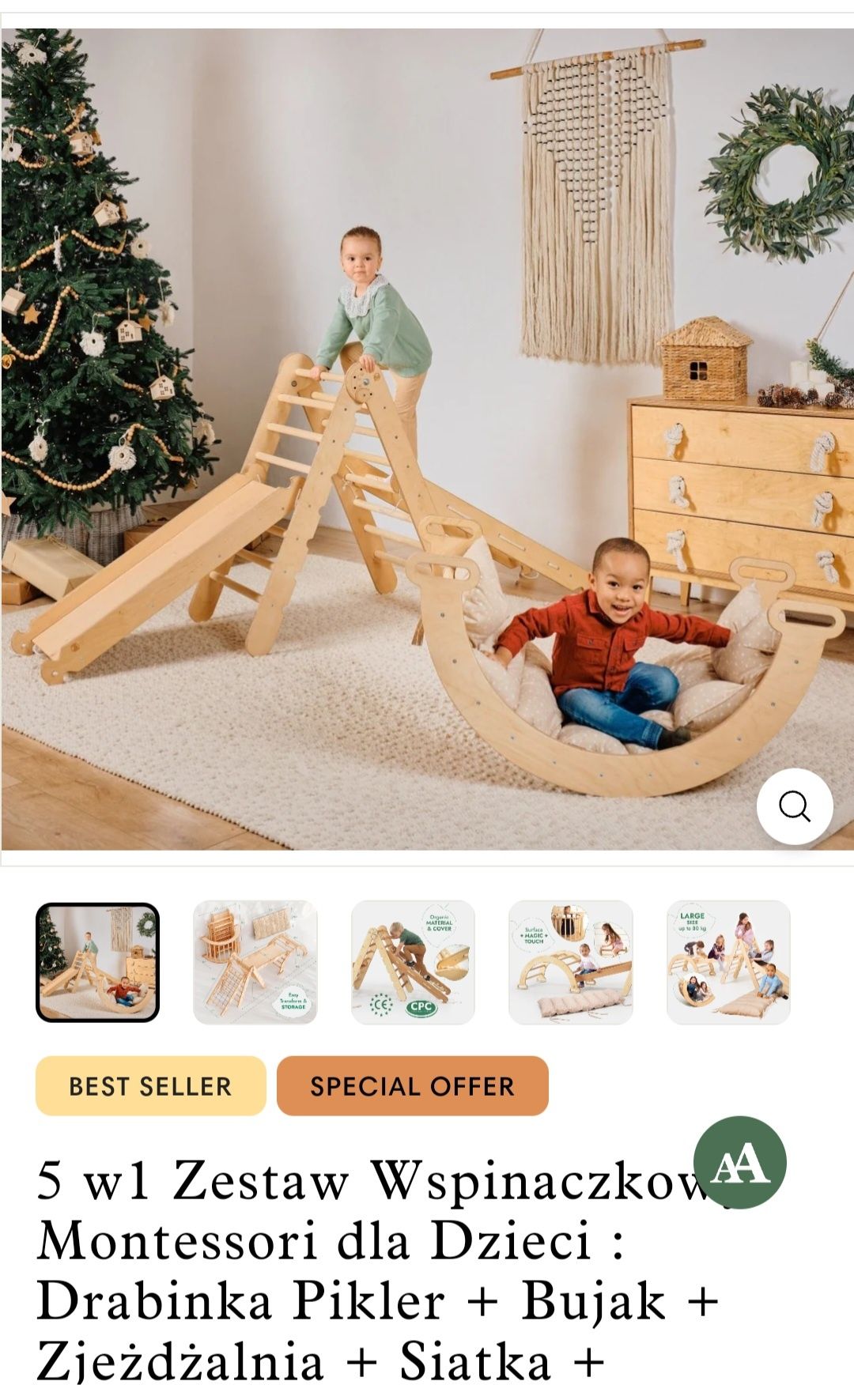Open the third thumbnail with CE and CPC badges
This screenshot has height=1400, width=854.
pos(413,962)
